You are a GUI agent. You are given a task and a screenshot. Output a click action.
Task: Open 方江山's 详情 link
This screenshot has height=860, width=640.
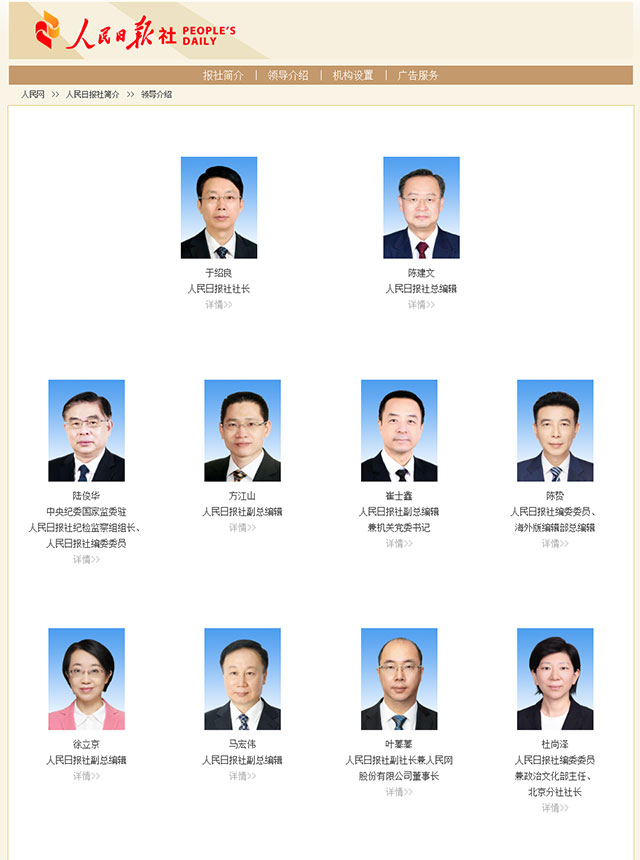242,528
